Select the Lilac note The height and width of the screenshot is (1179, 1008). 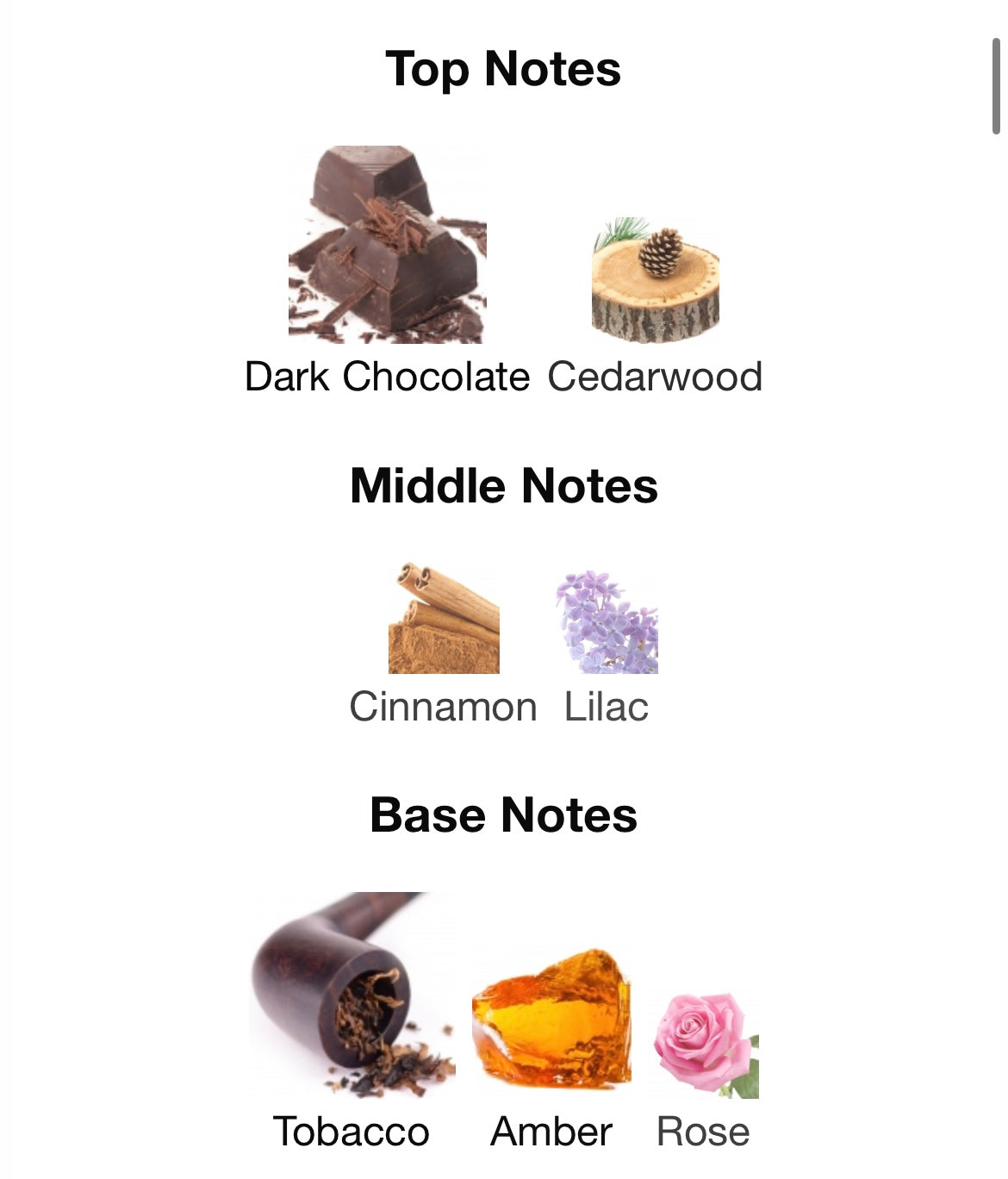pyautogui.click(x=607, y=622)
